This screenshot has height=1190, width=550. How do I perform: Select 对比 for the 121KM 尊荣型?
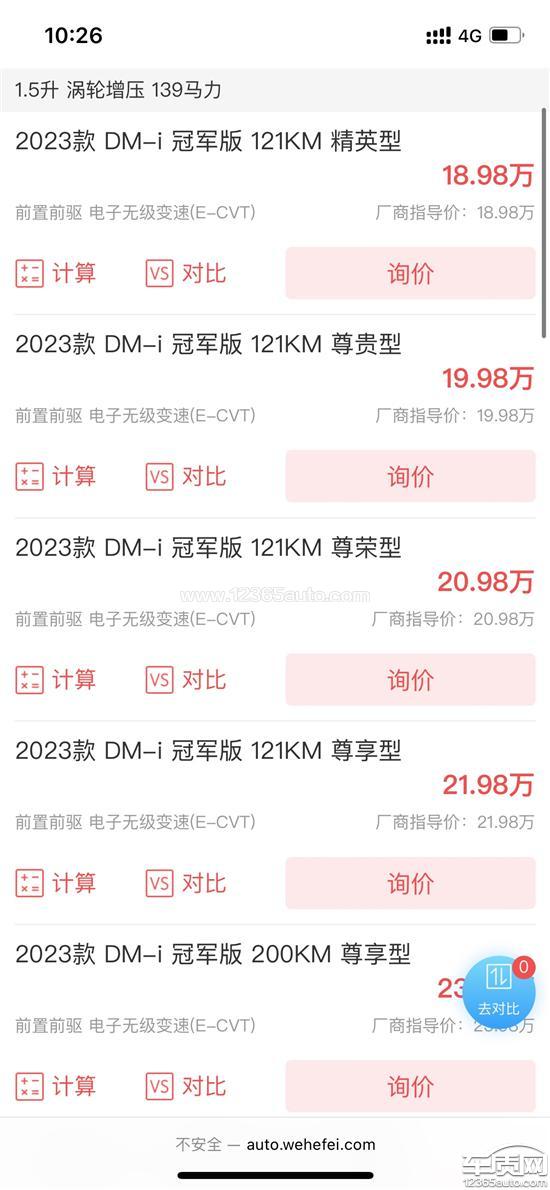[x=186, y=680]
